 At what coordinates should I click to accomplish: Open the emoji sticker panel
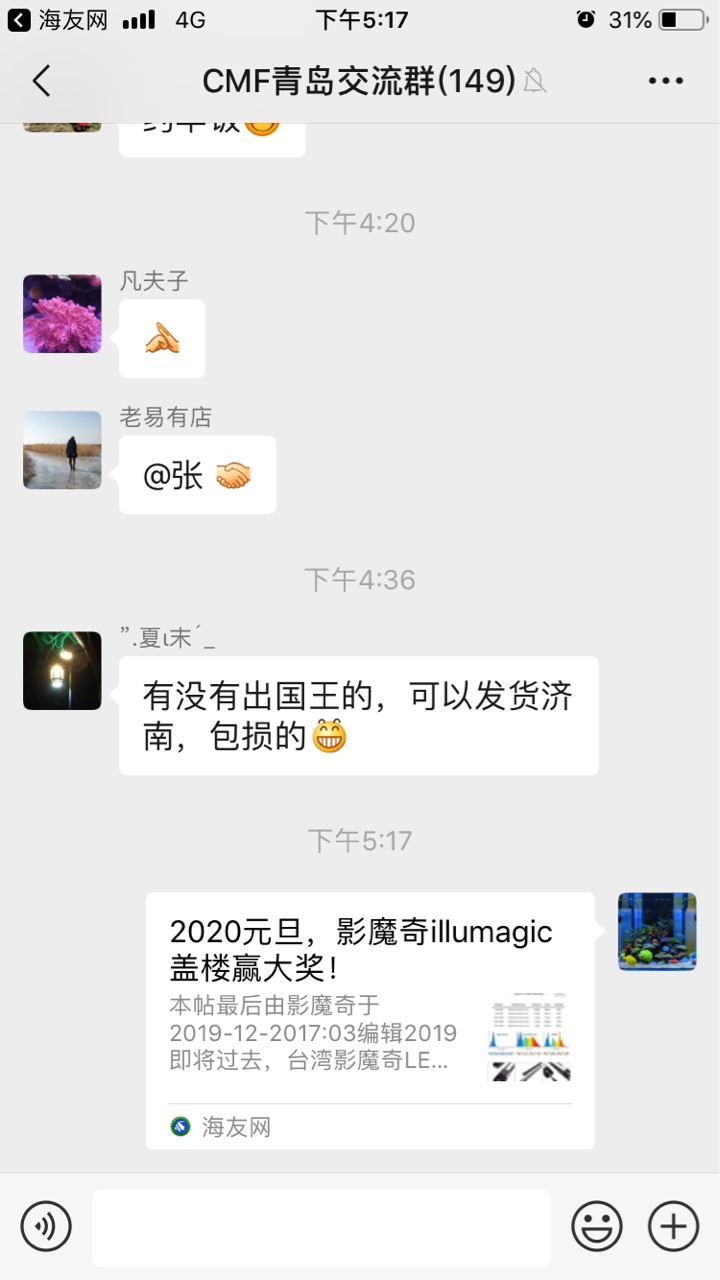(597, 1226)
